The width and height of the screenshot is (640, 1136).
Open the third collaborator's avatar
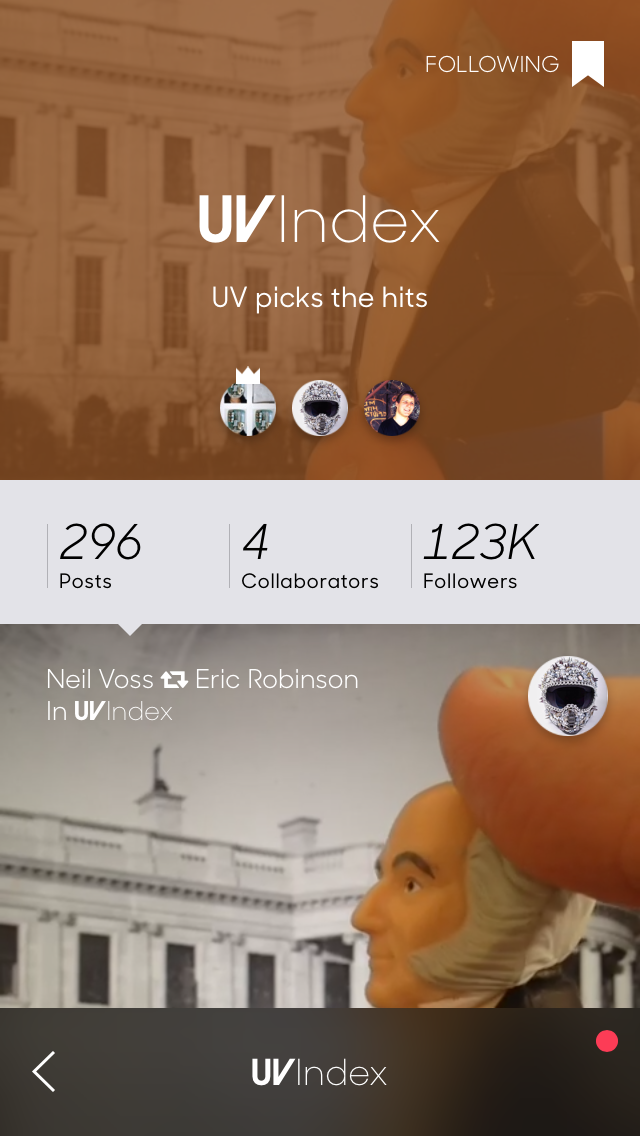coord(391,408)
